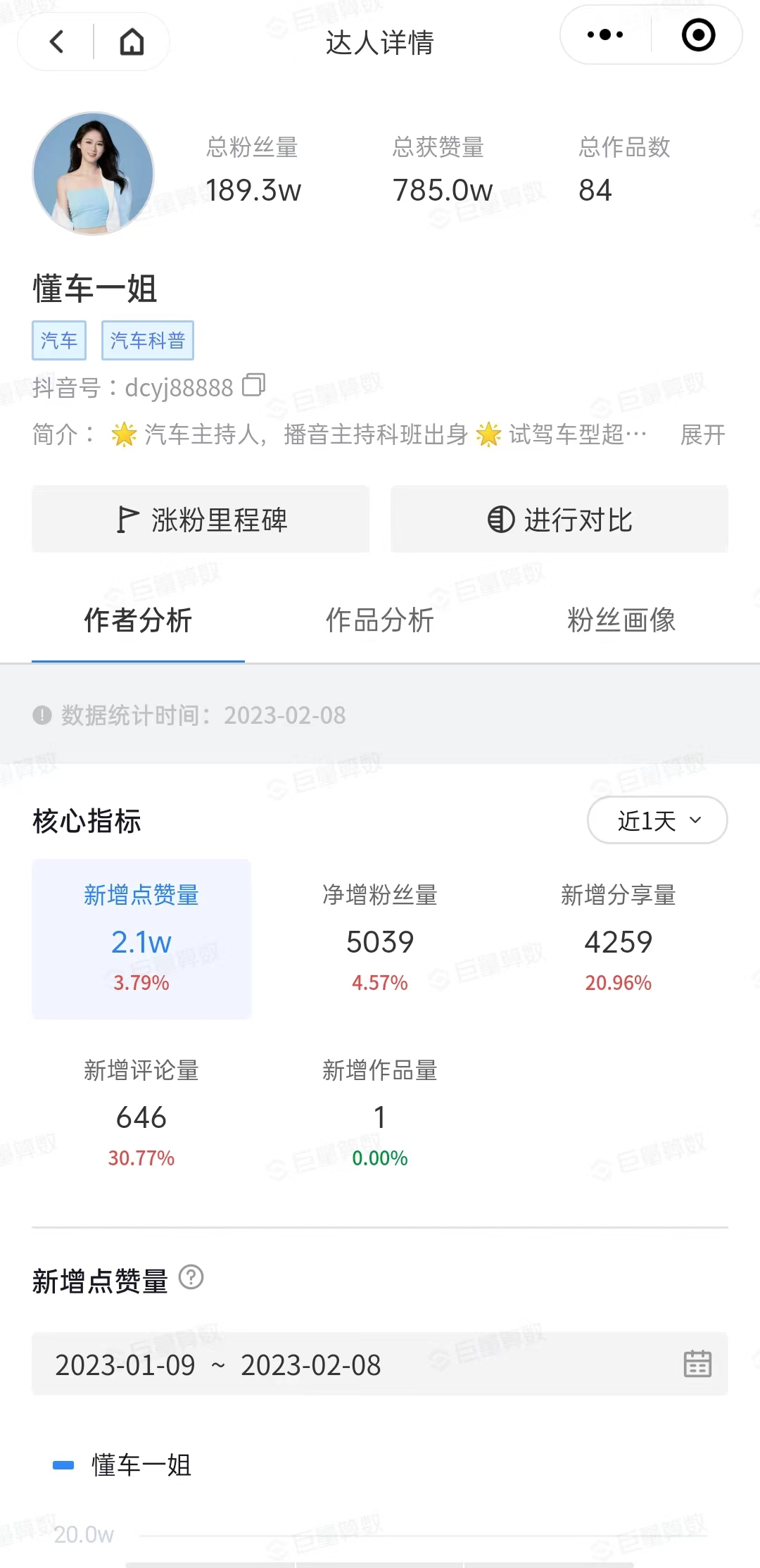Viewport: 760px width, 1568px height.
Task: Copy the Douyin ID dcyj88888
Action: pos(253,385)
